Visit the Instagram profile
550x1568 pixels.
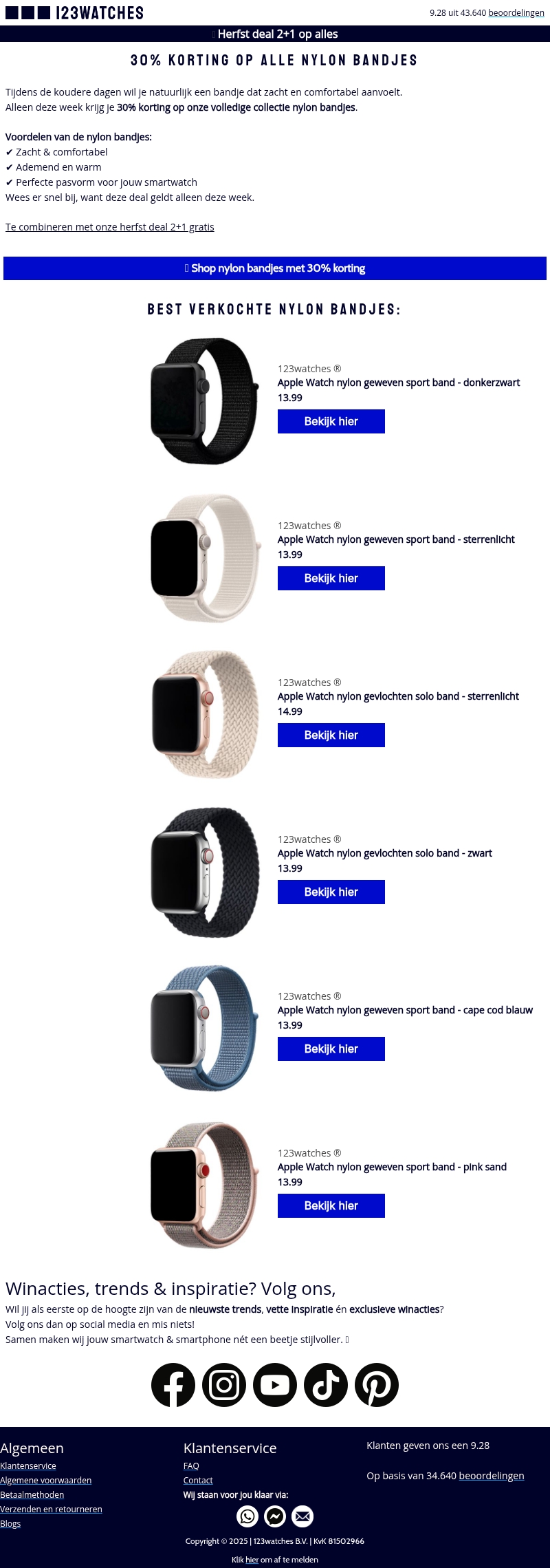point(224,1385)
